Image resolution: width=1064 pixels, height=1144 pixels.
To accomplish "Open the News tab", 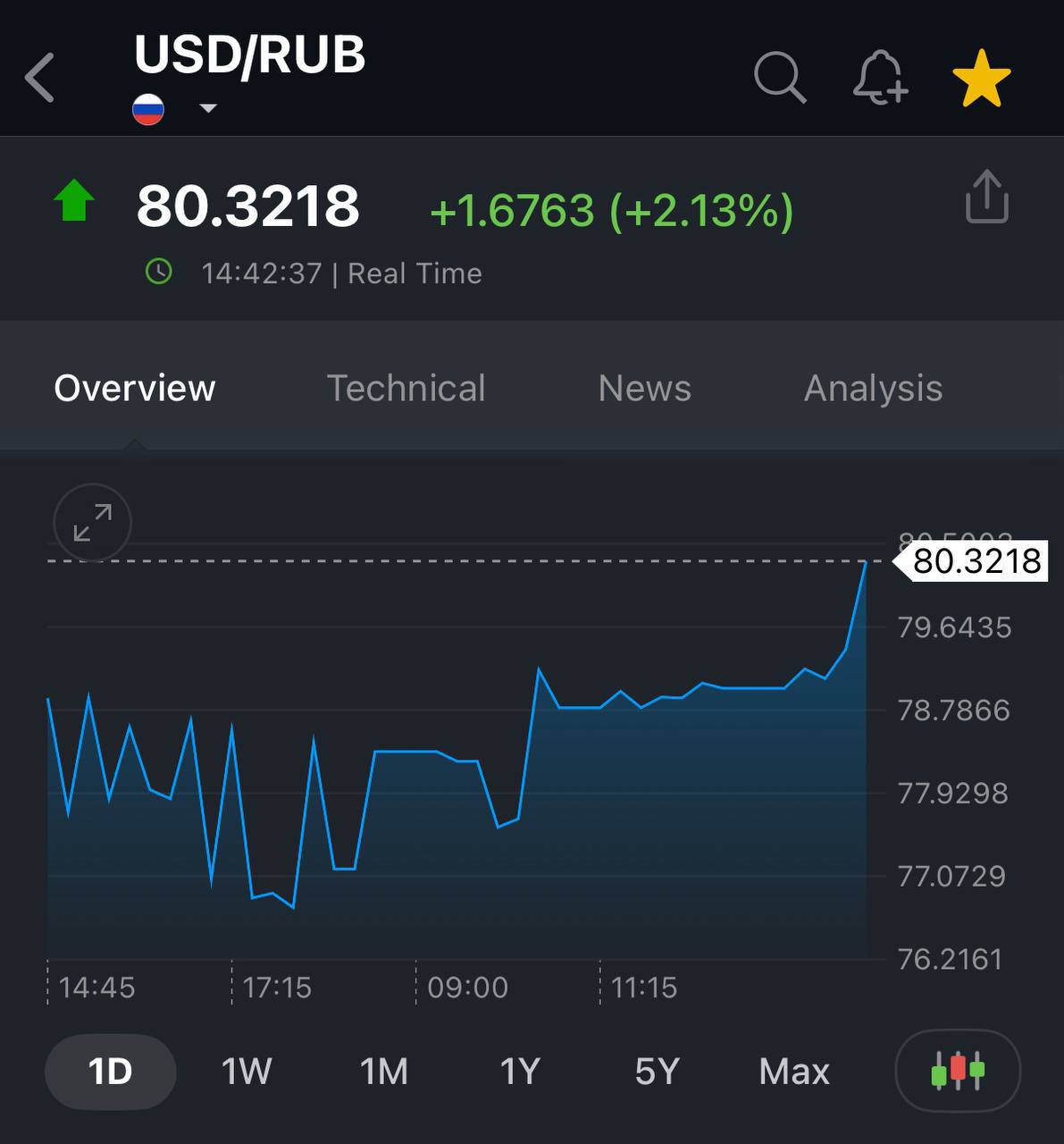I will point(644,388).
